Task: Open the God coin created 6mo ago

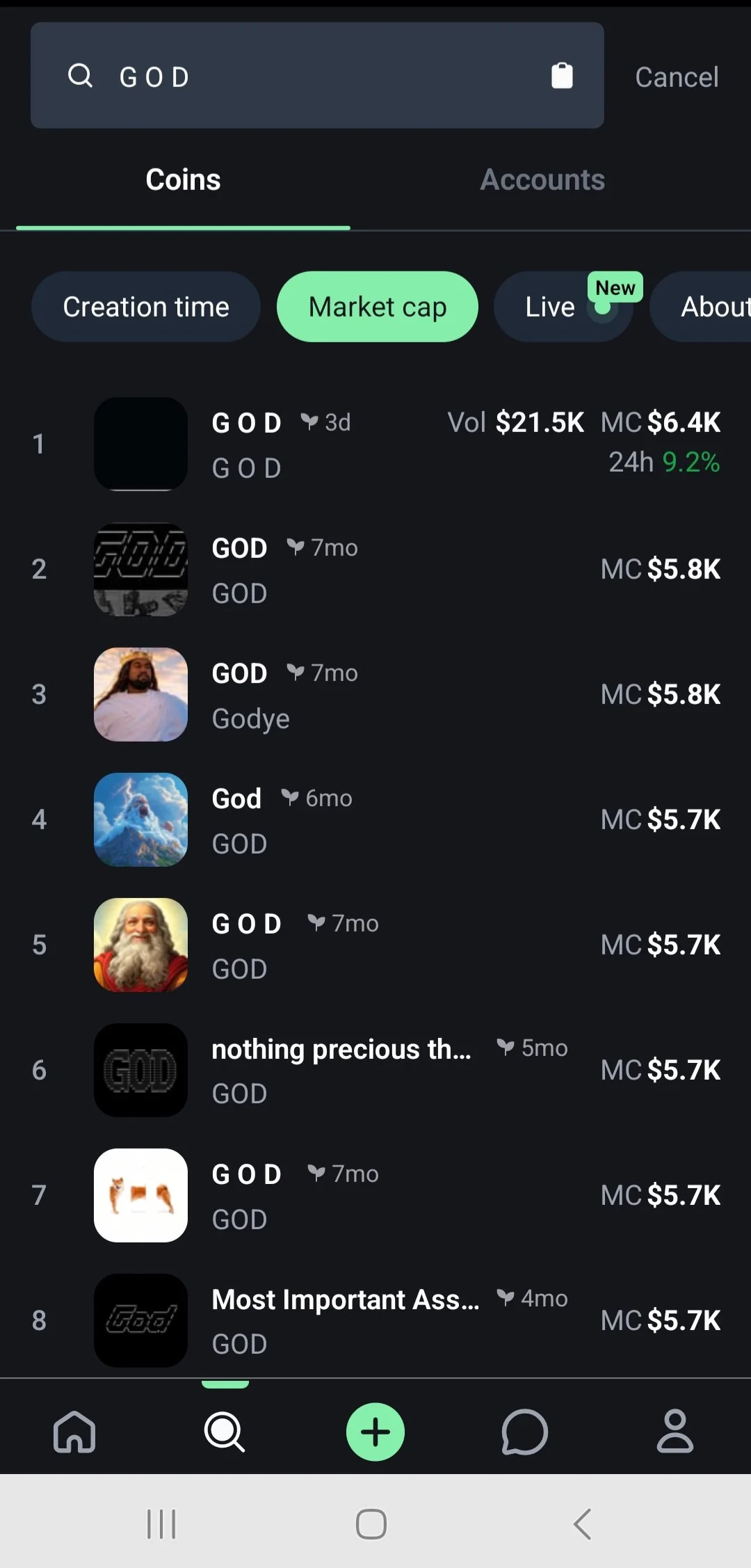Action: point(375,819)
